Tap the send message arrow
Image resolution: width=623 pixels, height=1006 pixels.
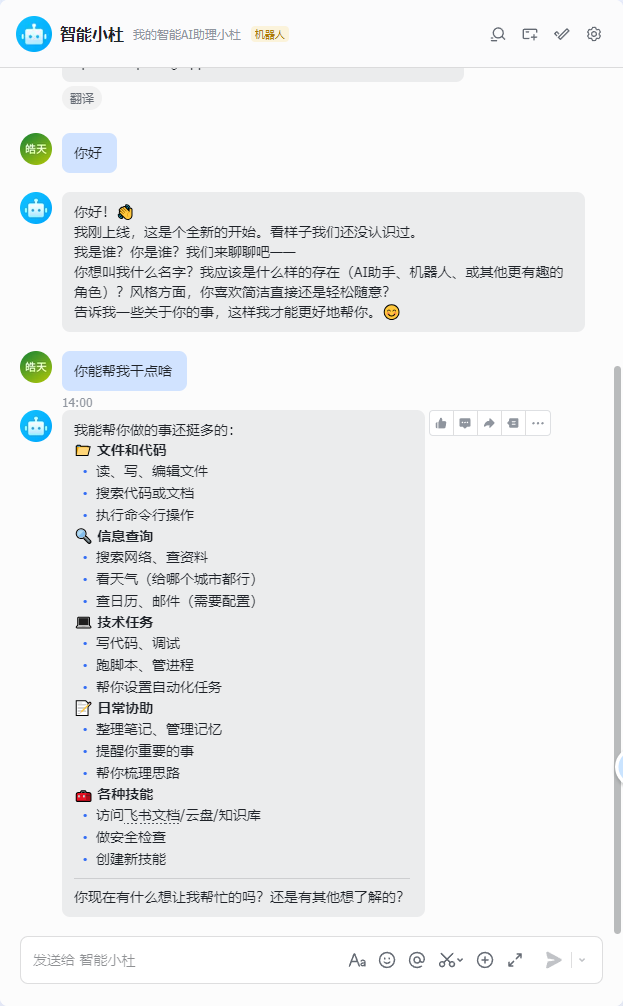tap(553, 960)
